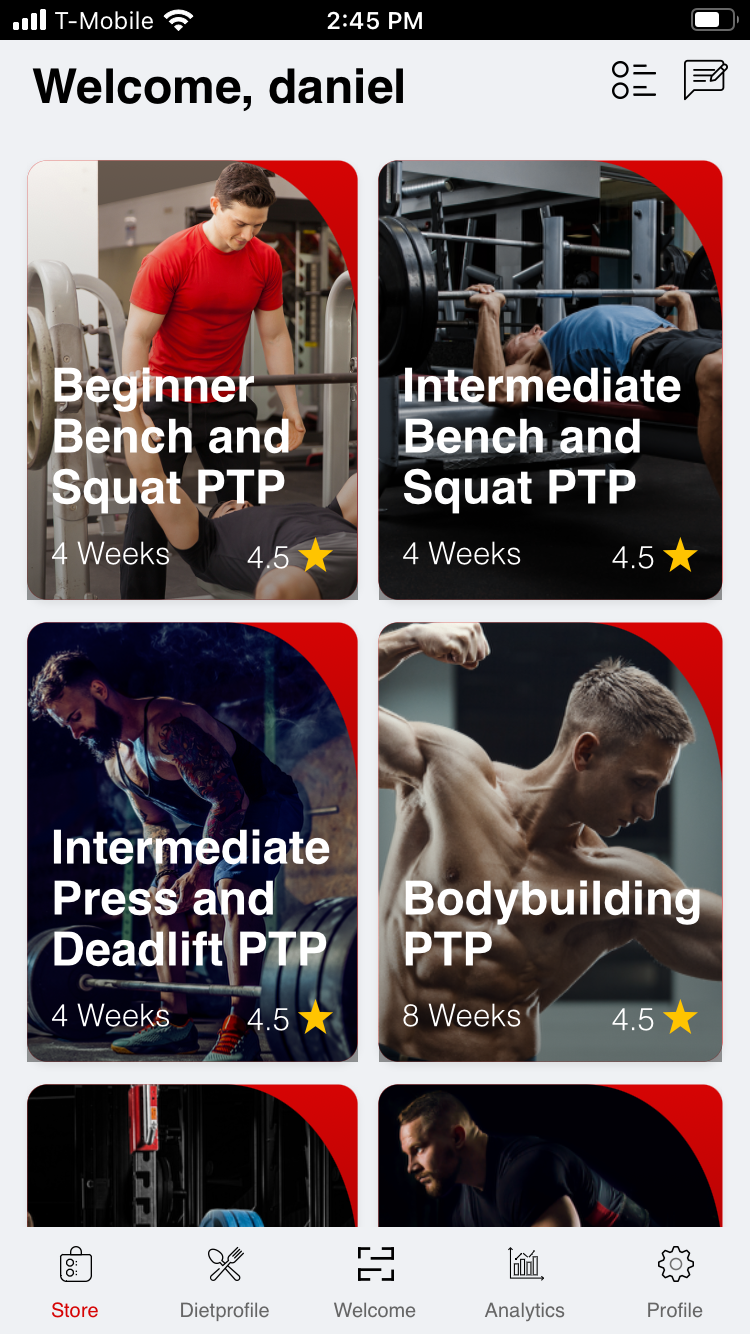Screen dimensions: 750x1334
Task: Select the Profile tab
Action: (674, 1309)
